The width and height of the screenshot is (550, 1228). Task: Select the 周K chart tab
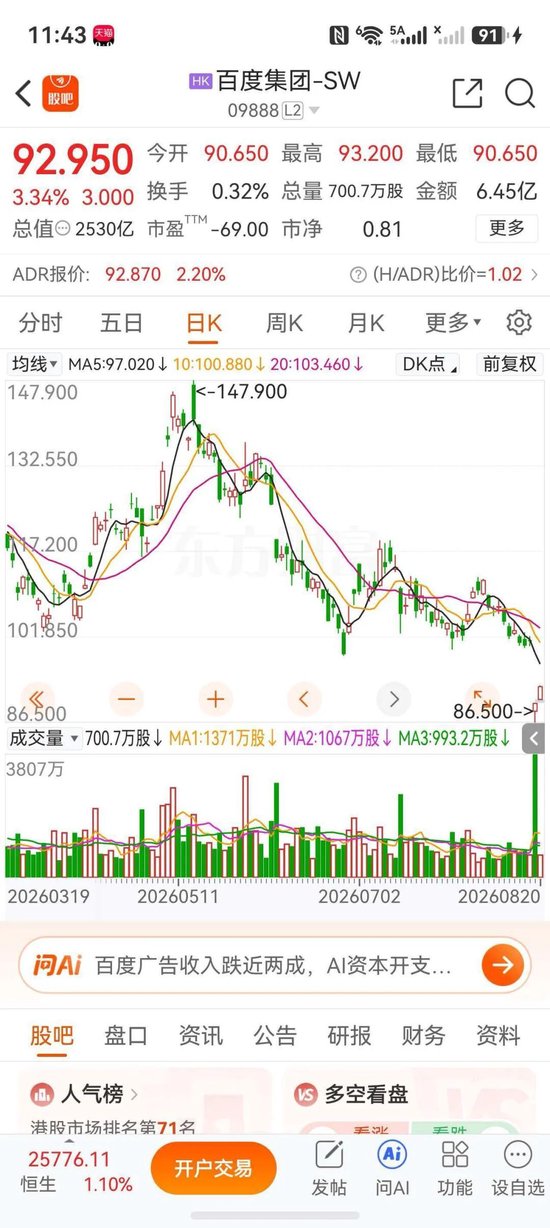pos(284,323)
